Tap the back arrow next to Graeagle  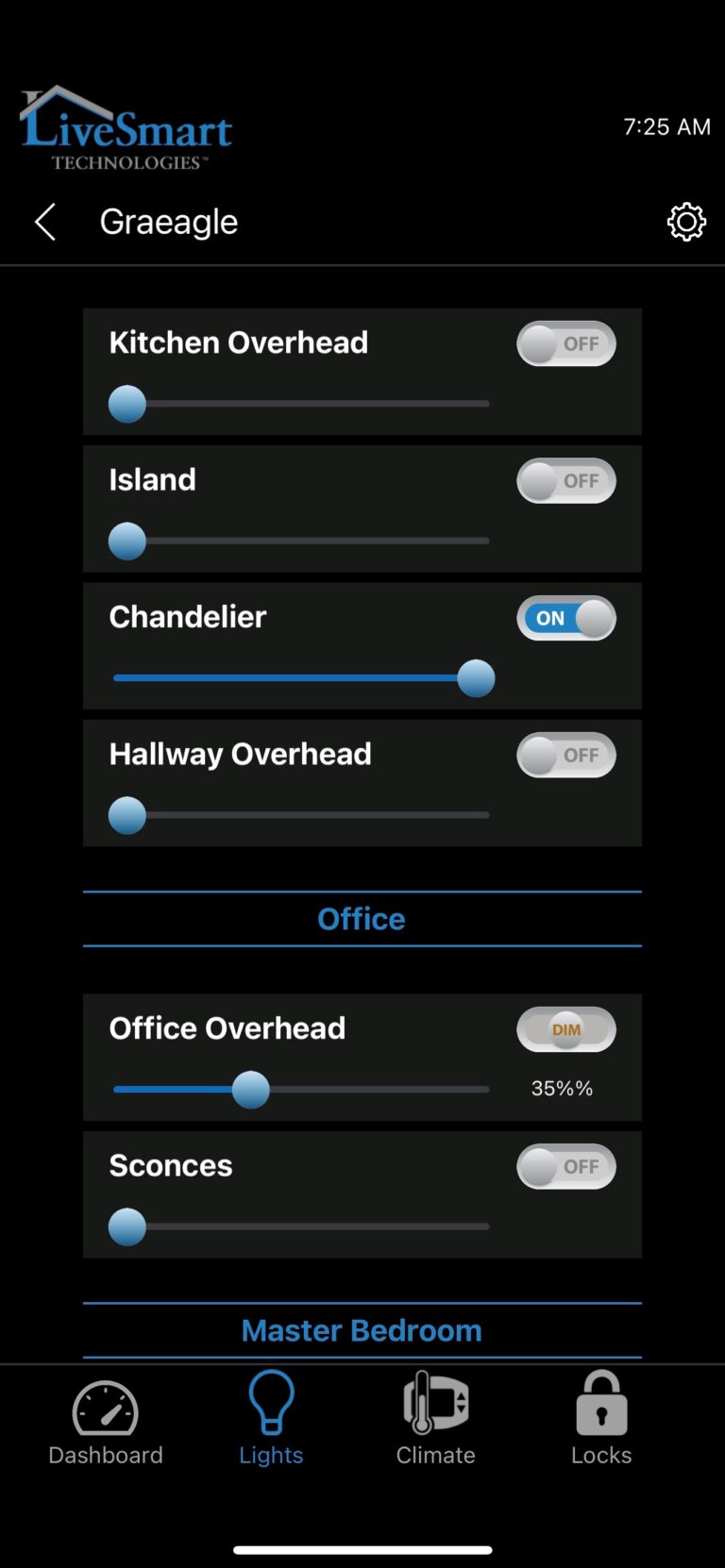[44, 221]
